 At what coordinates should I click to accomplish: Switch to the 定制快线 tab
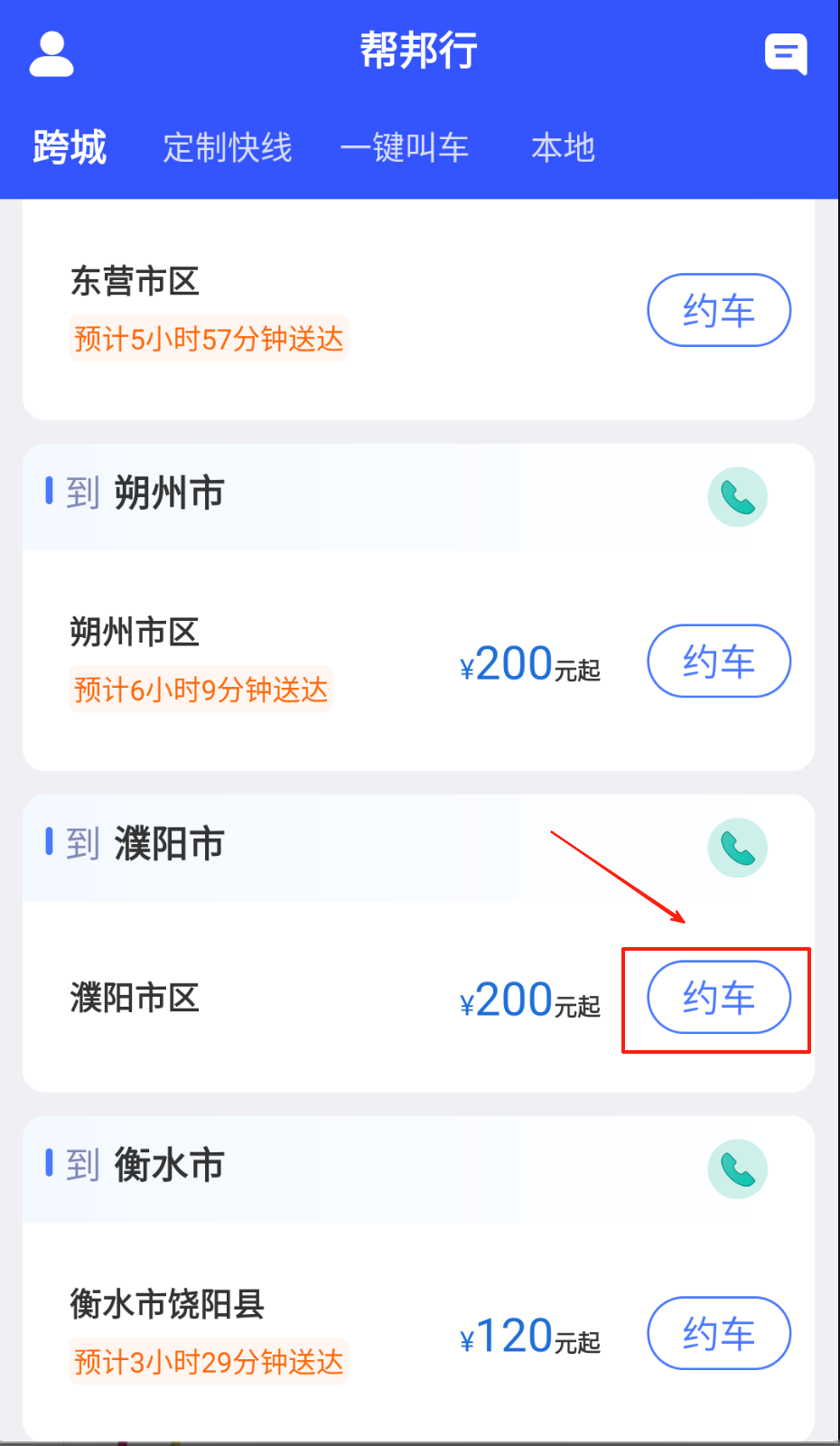tap(228, 147)
